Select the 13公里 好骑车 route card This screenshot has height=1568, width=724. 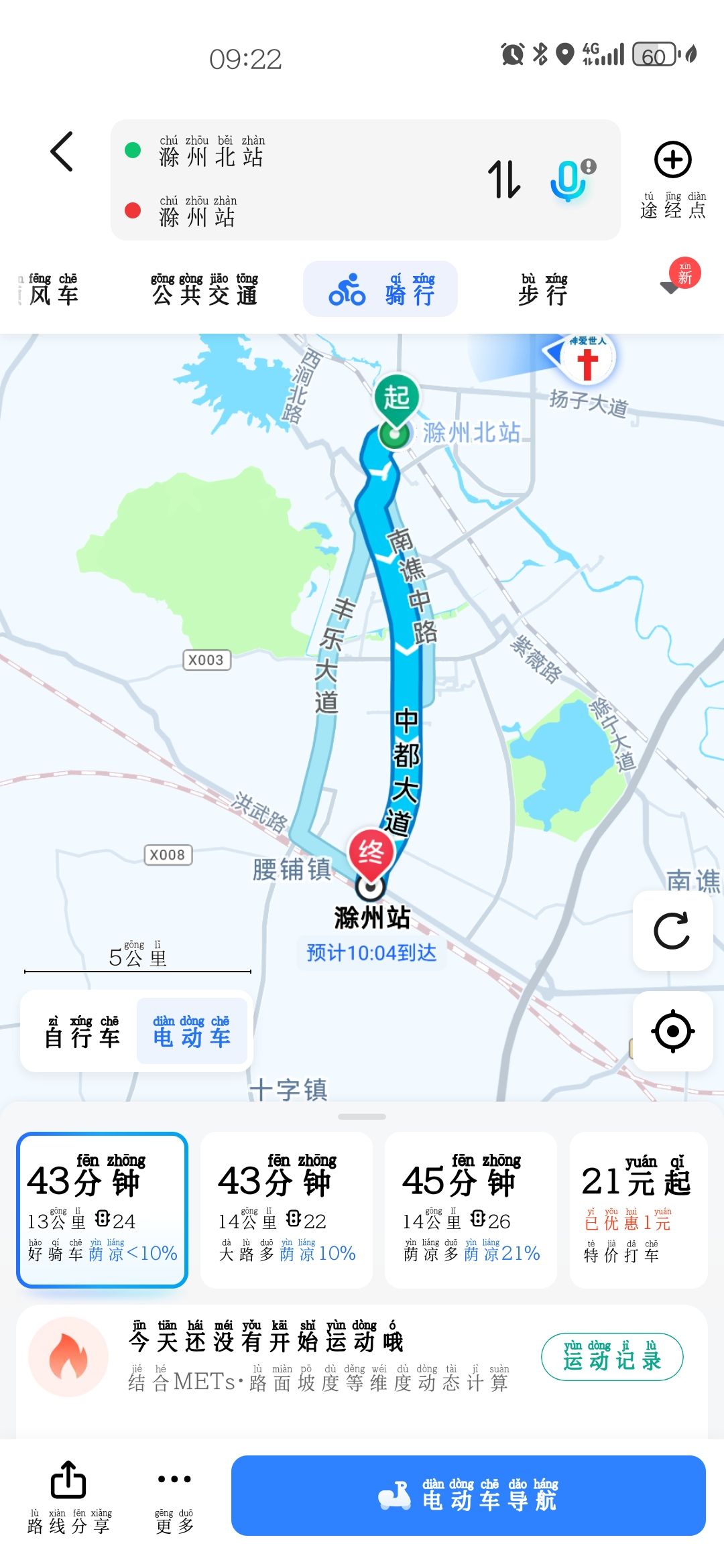(x=102, y=1210)
